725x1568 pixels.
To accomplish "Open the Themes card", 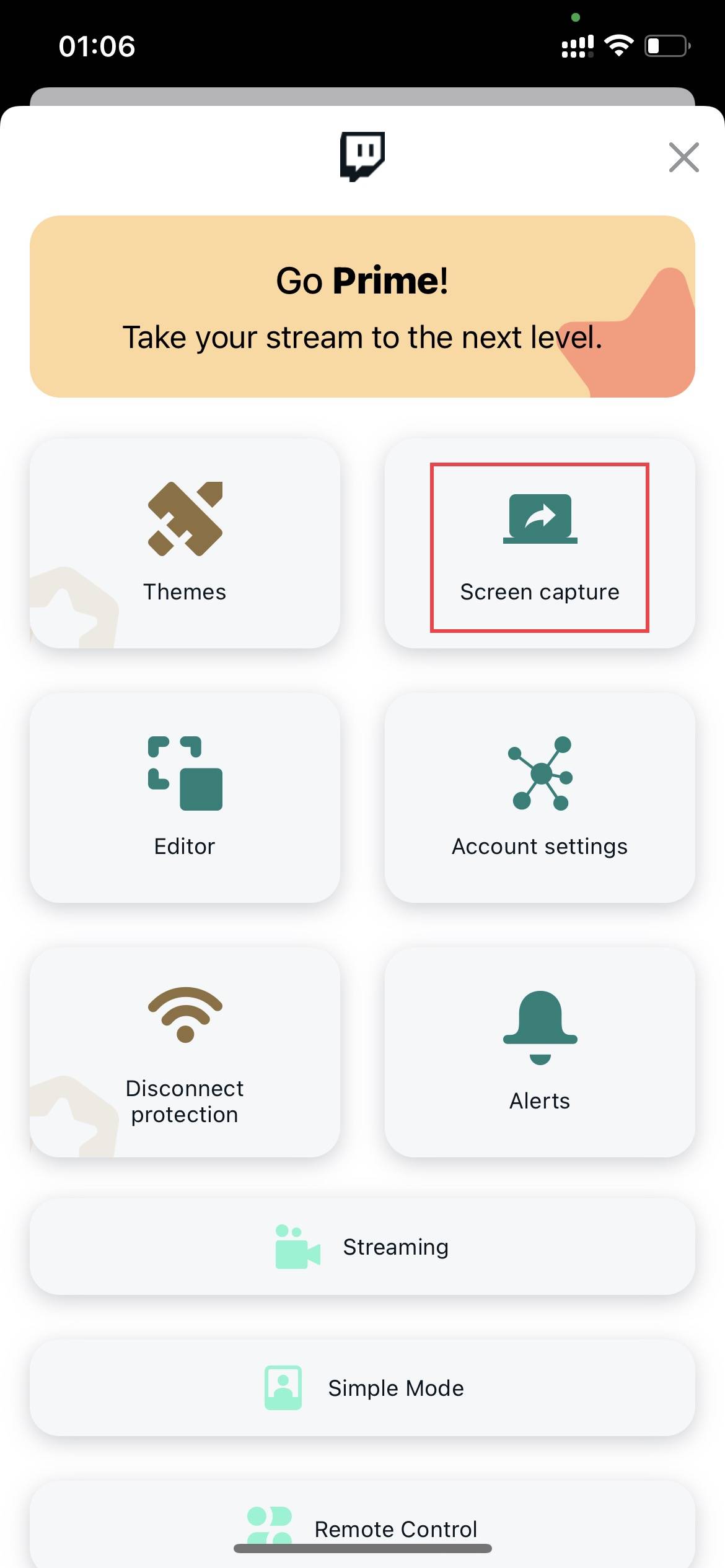I will [x=185, y=544].
